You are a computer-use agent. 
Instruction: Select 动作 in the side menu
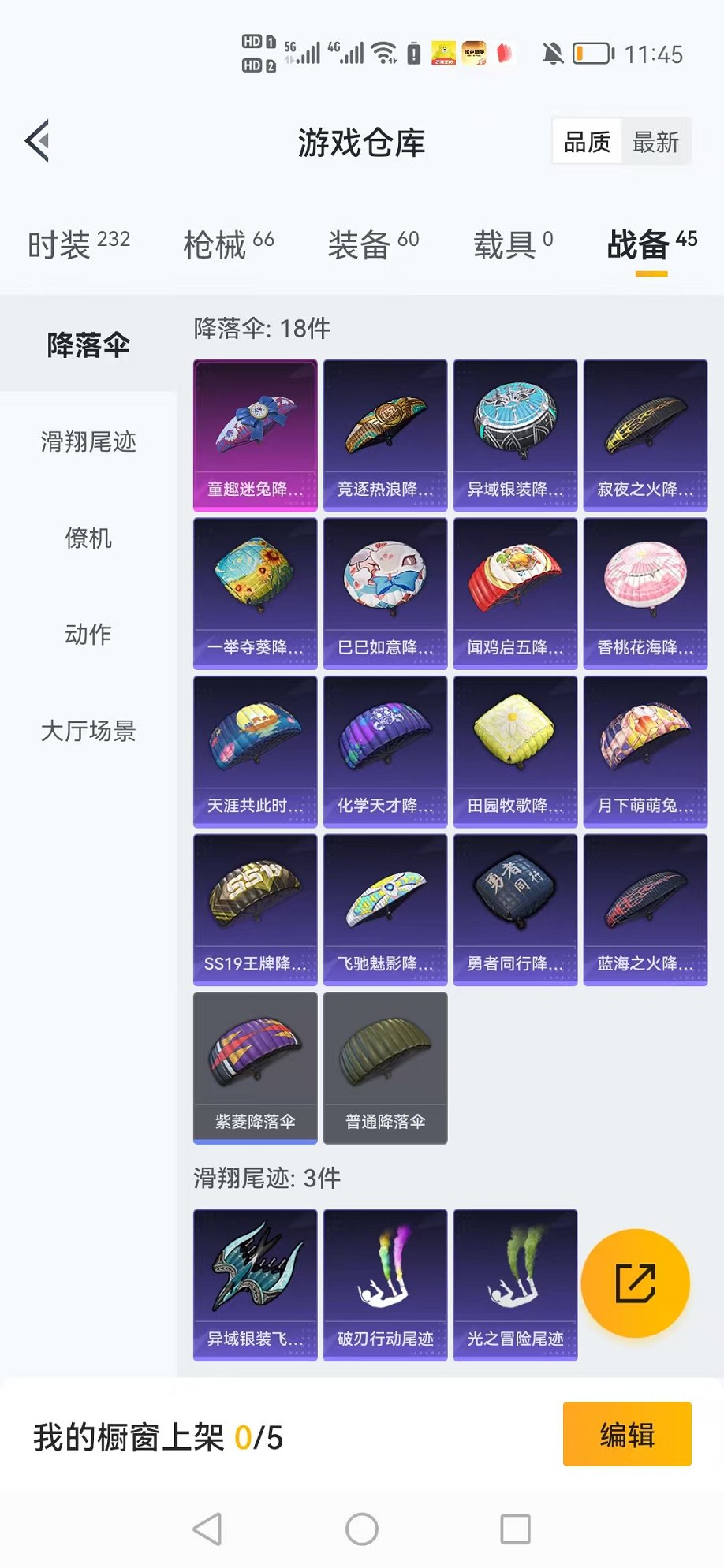pos(88,635)
